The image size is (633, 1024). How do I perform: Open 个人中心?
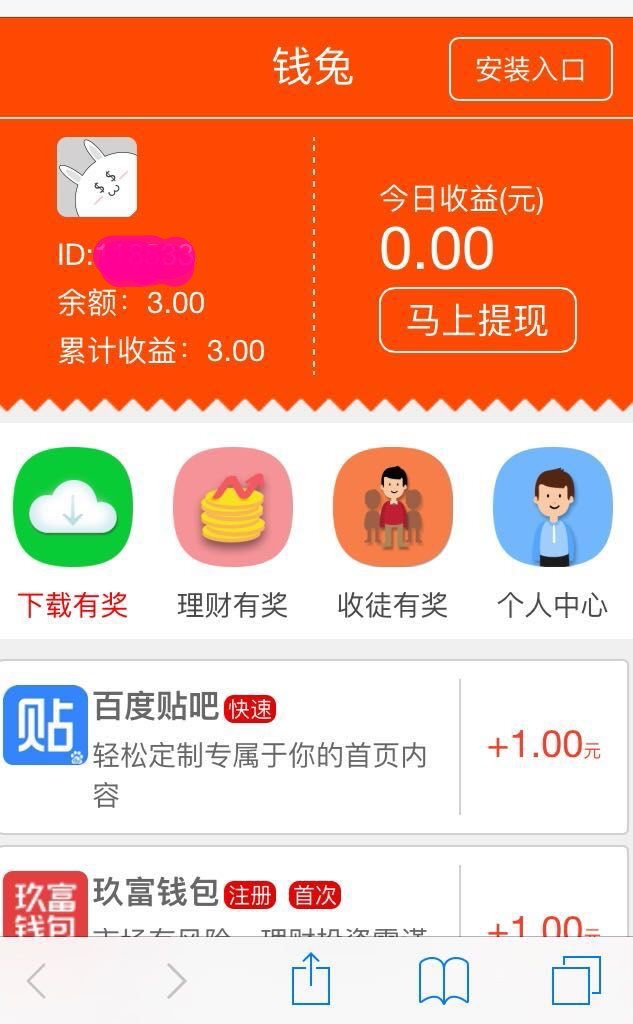click(553, 534)
